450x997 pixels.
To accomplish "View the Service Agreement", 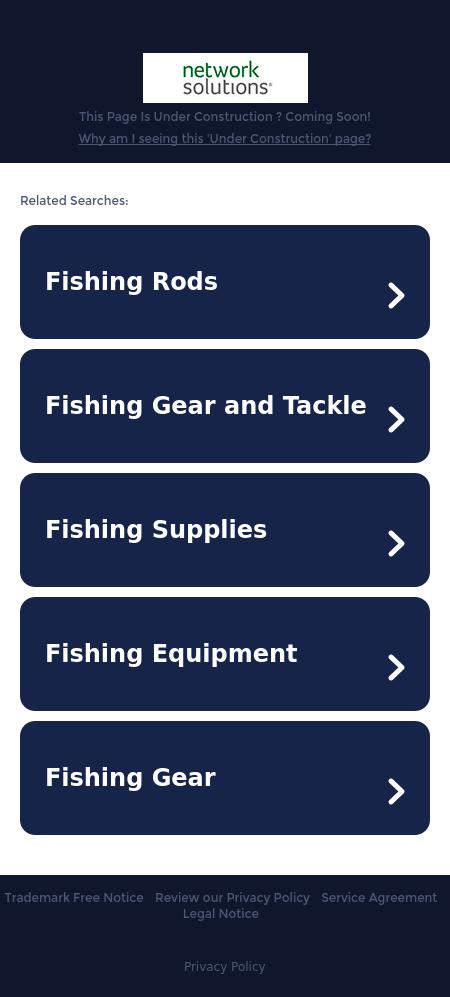I will 379,898.
